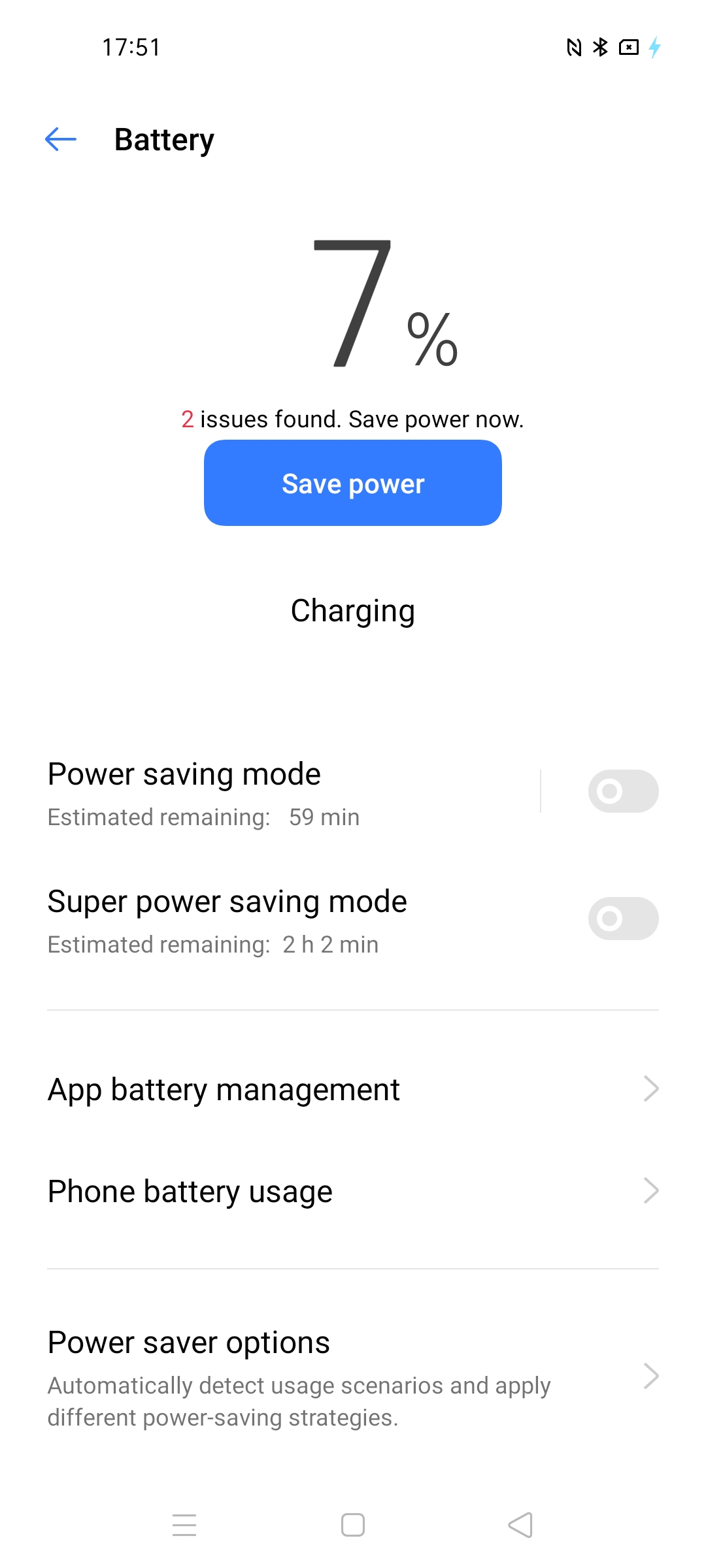Open App battery management
706x1568 pixels.
(x=353, y=1089)
